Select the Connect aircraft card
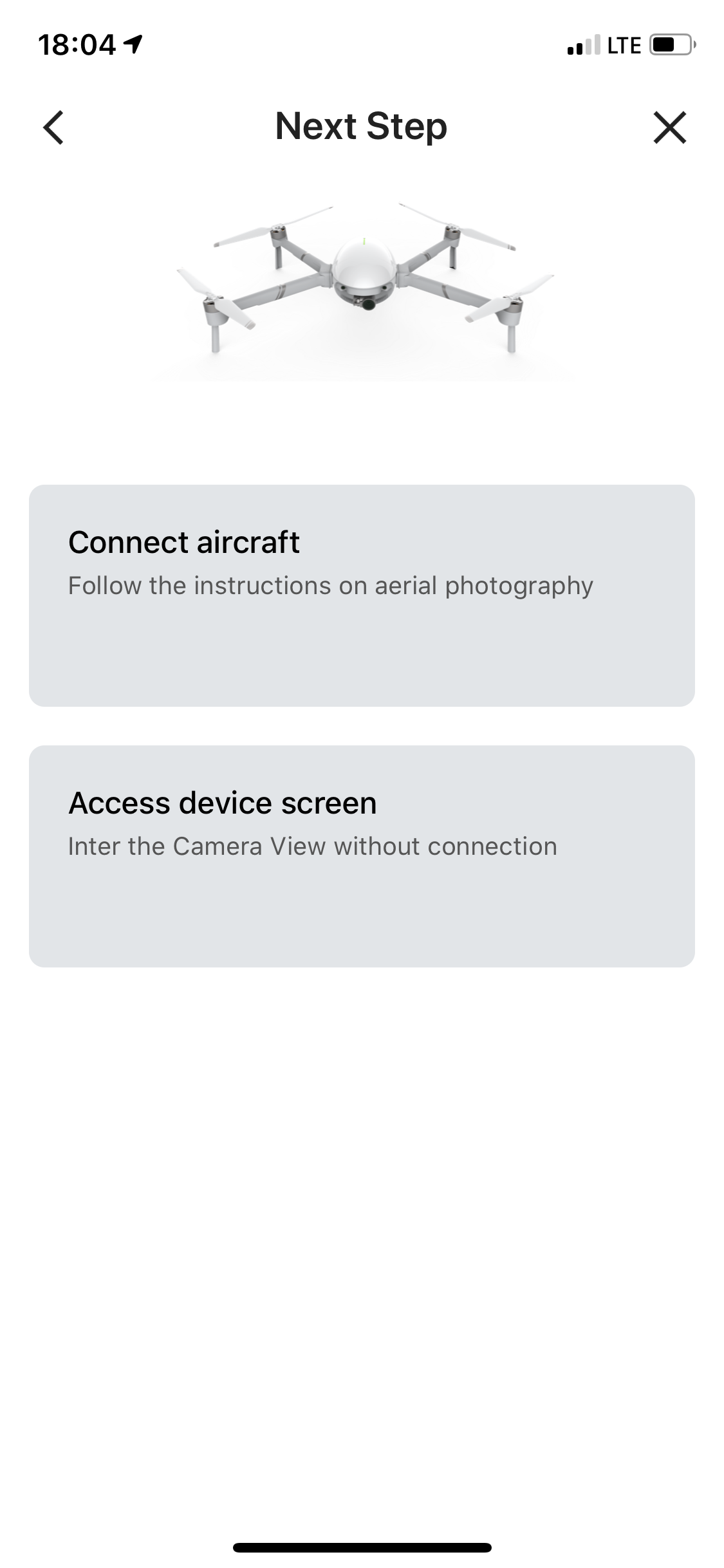Screen dimensions: 724x1568 coord(362,595)
